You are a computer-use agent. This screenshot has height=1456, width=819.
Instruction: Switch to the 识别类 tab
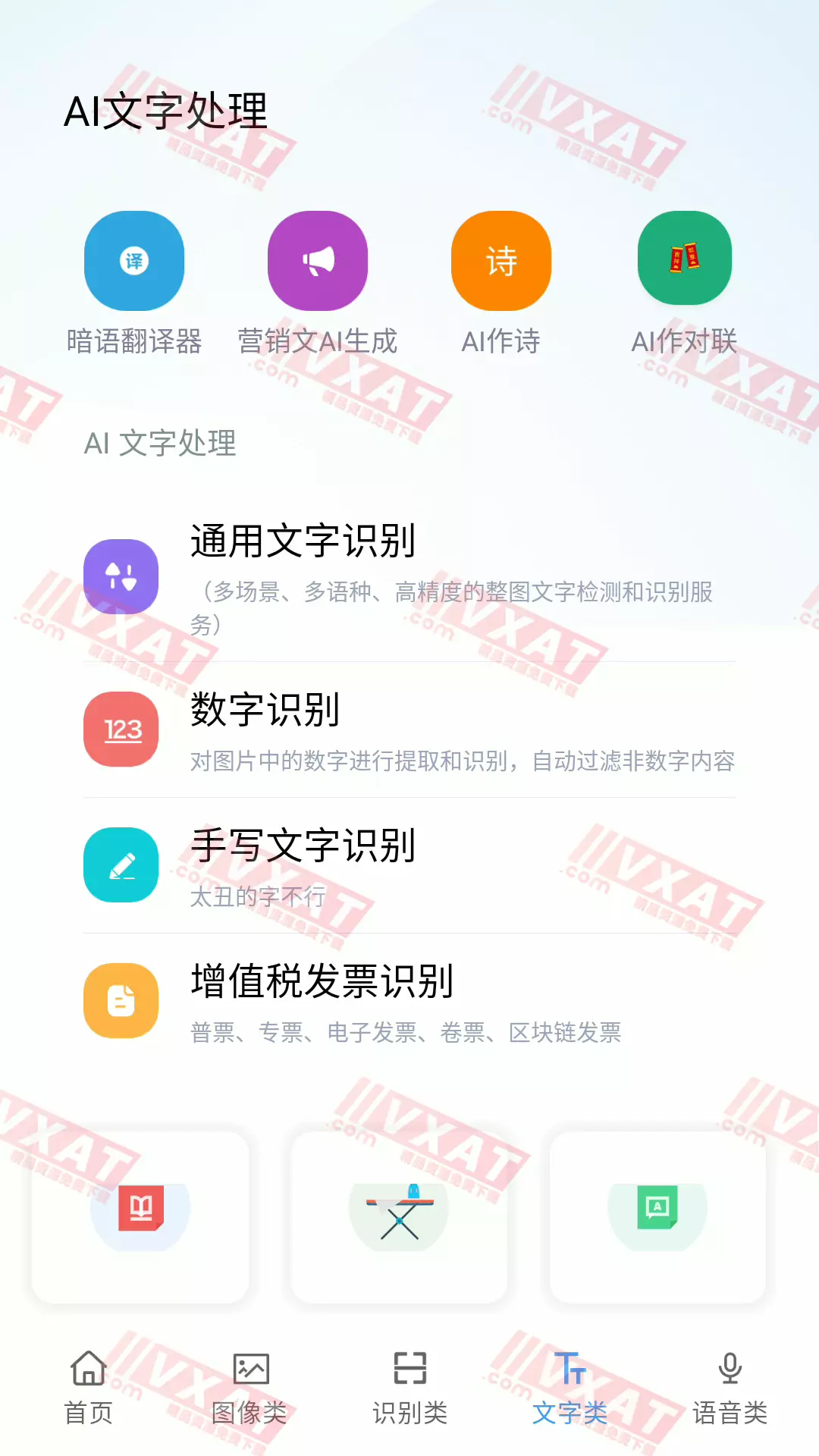click(410, 1389)
